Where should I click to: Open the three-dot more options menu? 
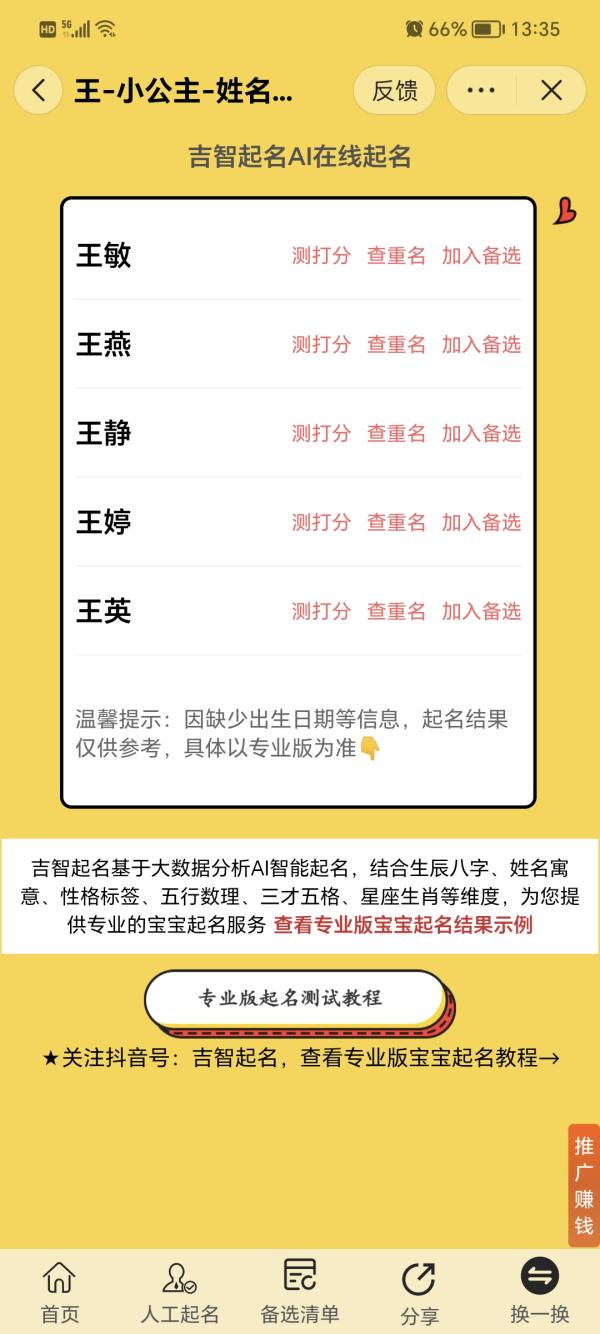pos(481,91)
